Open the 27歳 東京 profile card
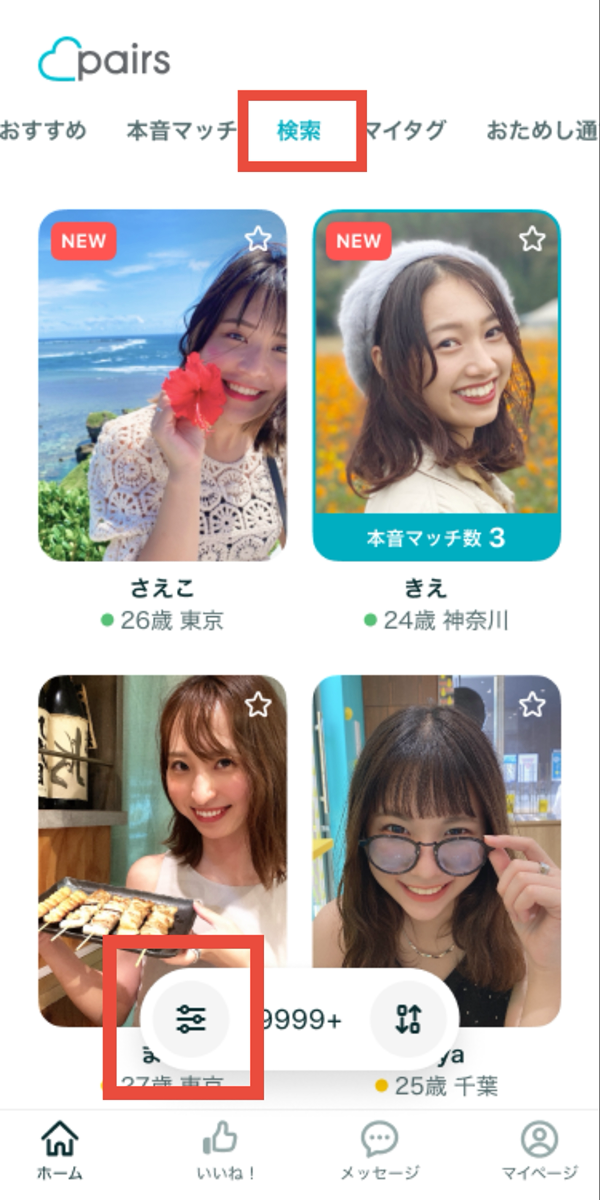This screenshot has width=600, height=1200. [x=162, y=820]
